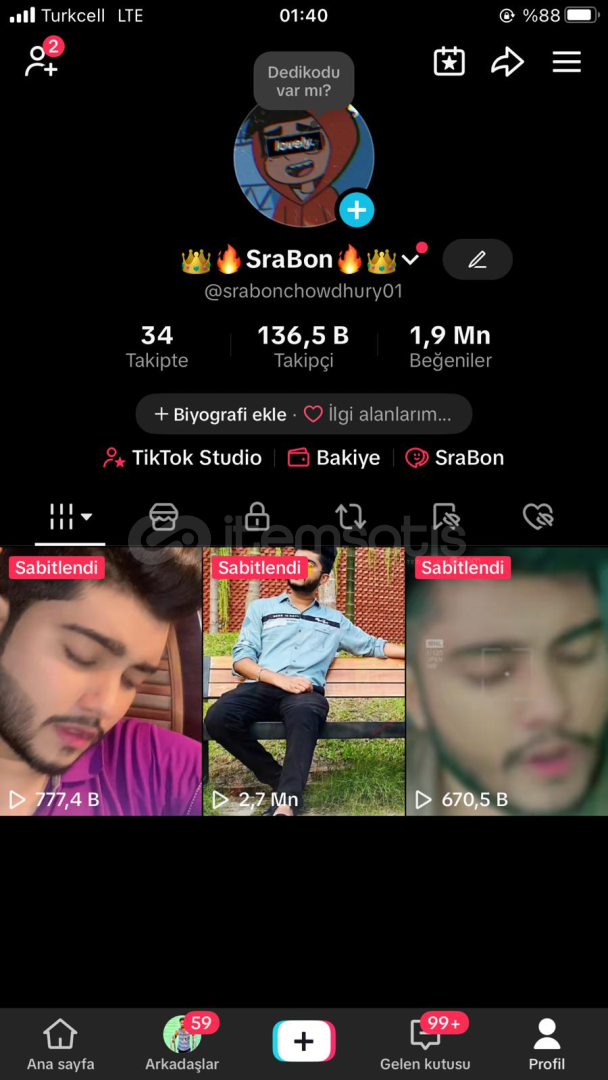Tap the blue plus on profile photo
Screen dimensions: 608x1080
pyautogui.click(x=356, y=209)
